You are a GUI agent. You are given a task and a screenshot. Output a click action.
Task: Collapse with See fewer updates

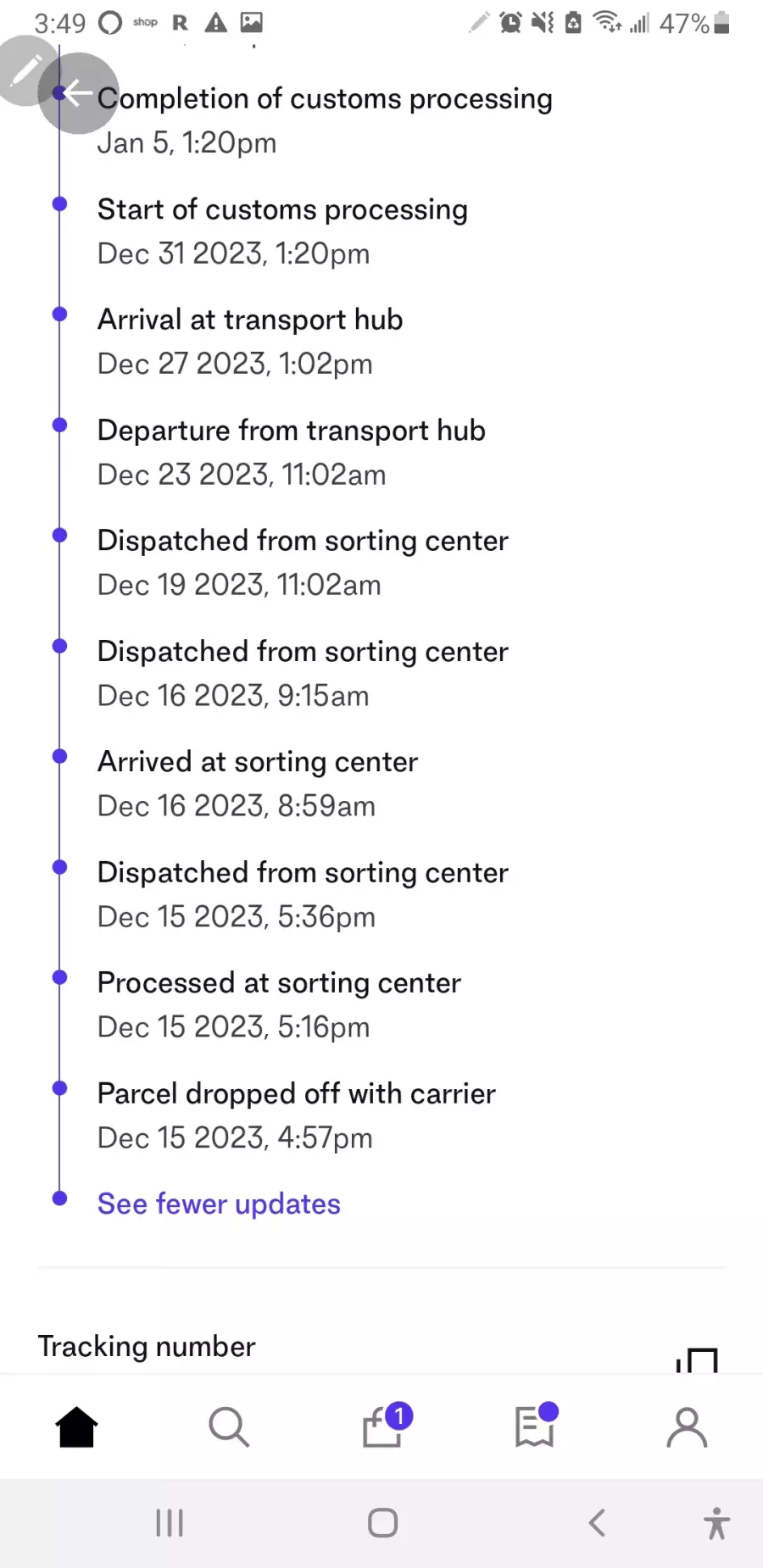tap(219, 1204)
